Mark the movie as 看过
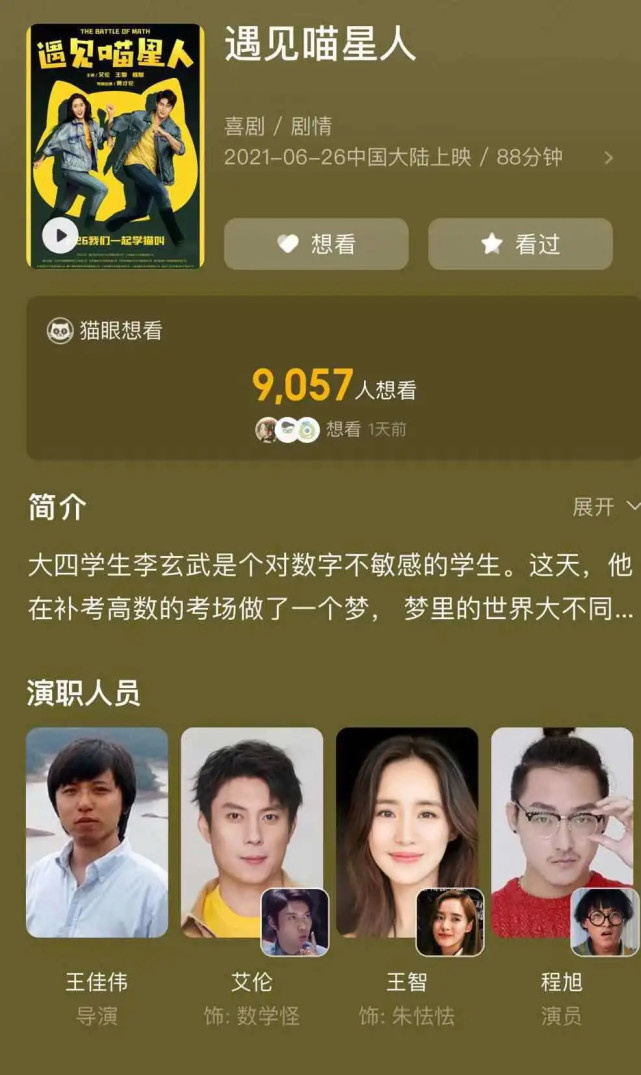641x1075 pixels. tap(520, 244)
